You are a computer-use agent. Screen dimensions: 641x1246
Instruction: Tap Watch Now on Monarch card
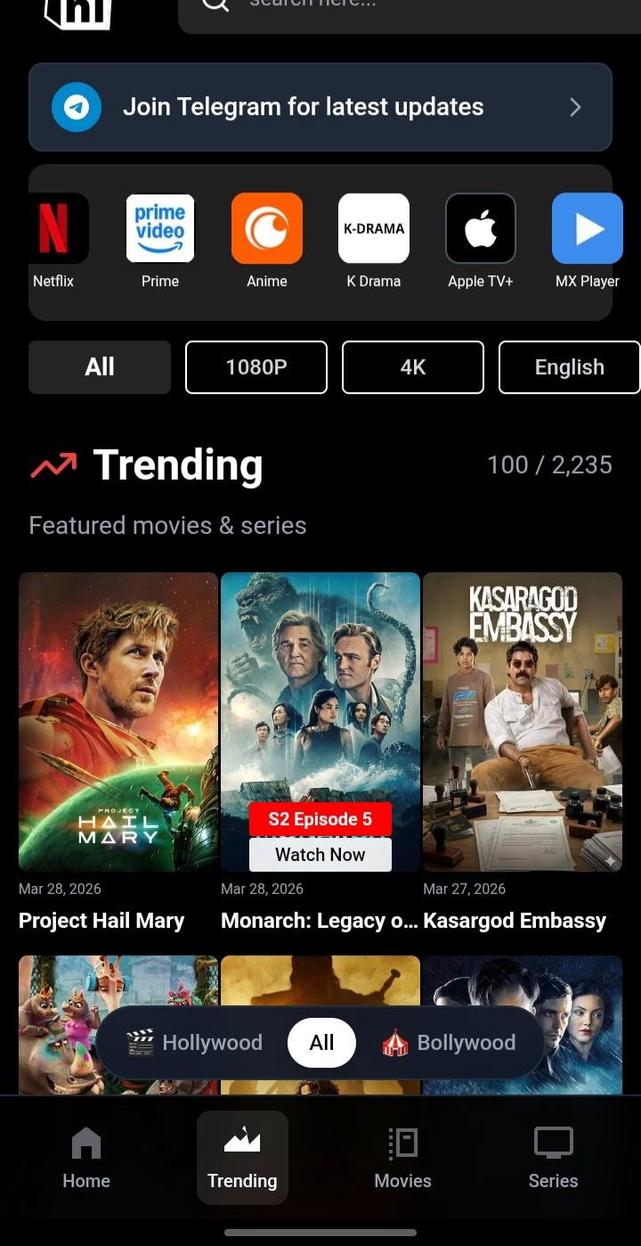(320, 854)
